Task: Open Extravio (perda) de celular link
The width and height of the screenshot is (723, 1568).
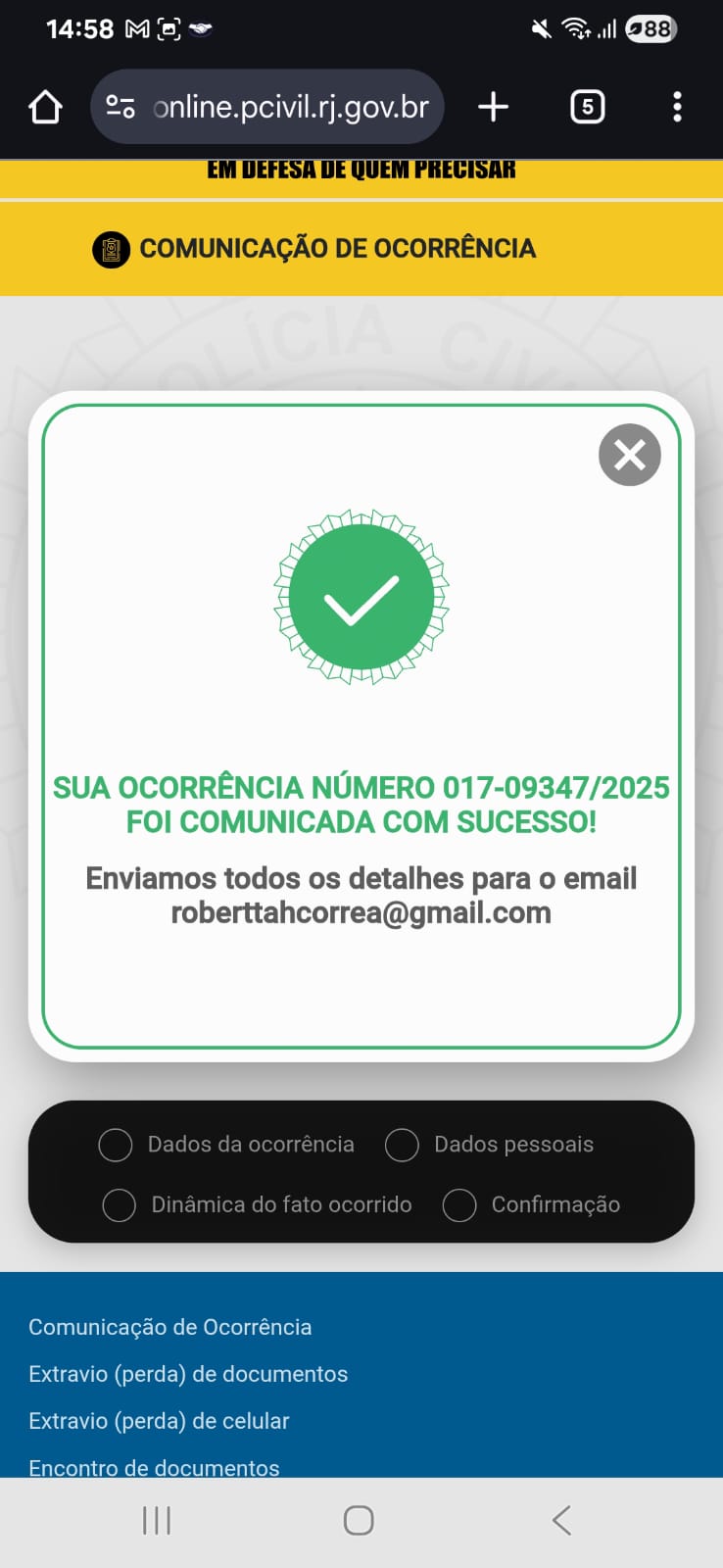Action: click(x=159, y=1421)
